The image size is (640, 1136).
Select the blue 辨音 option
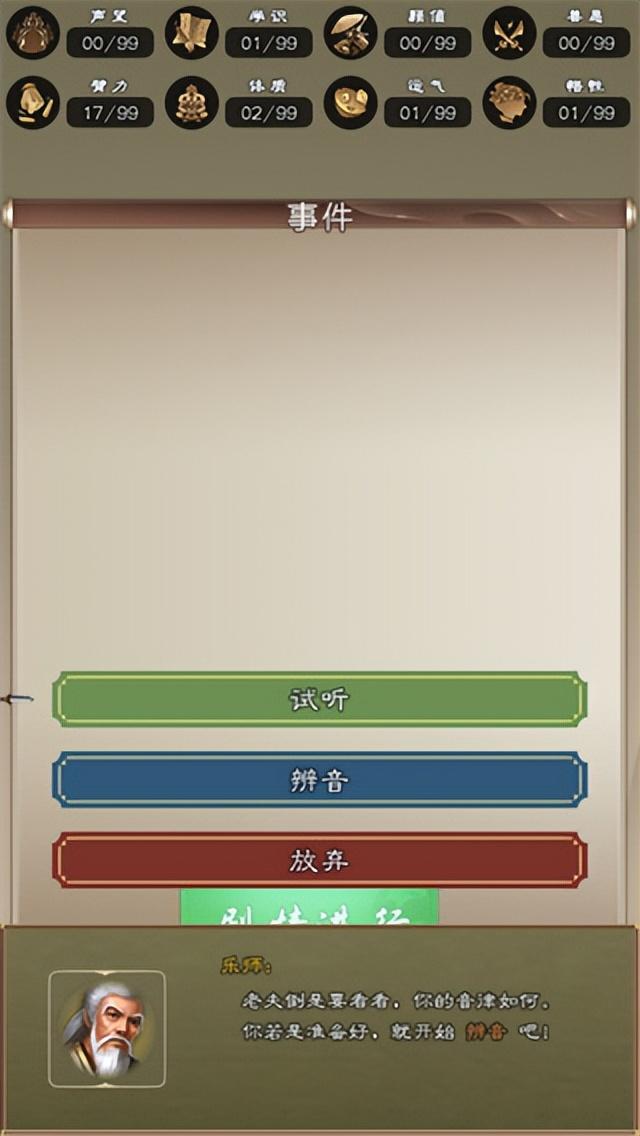pos(319,780)
